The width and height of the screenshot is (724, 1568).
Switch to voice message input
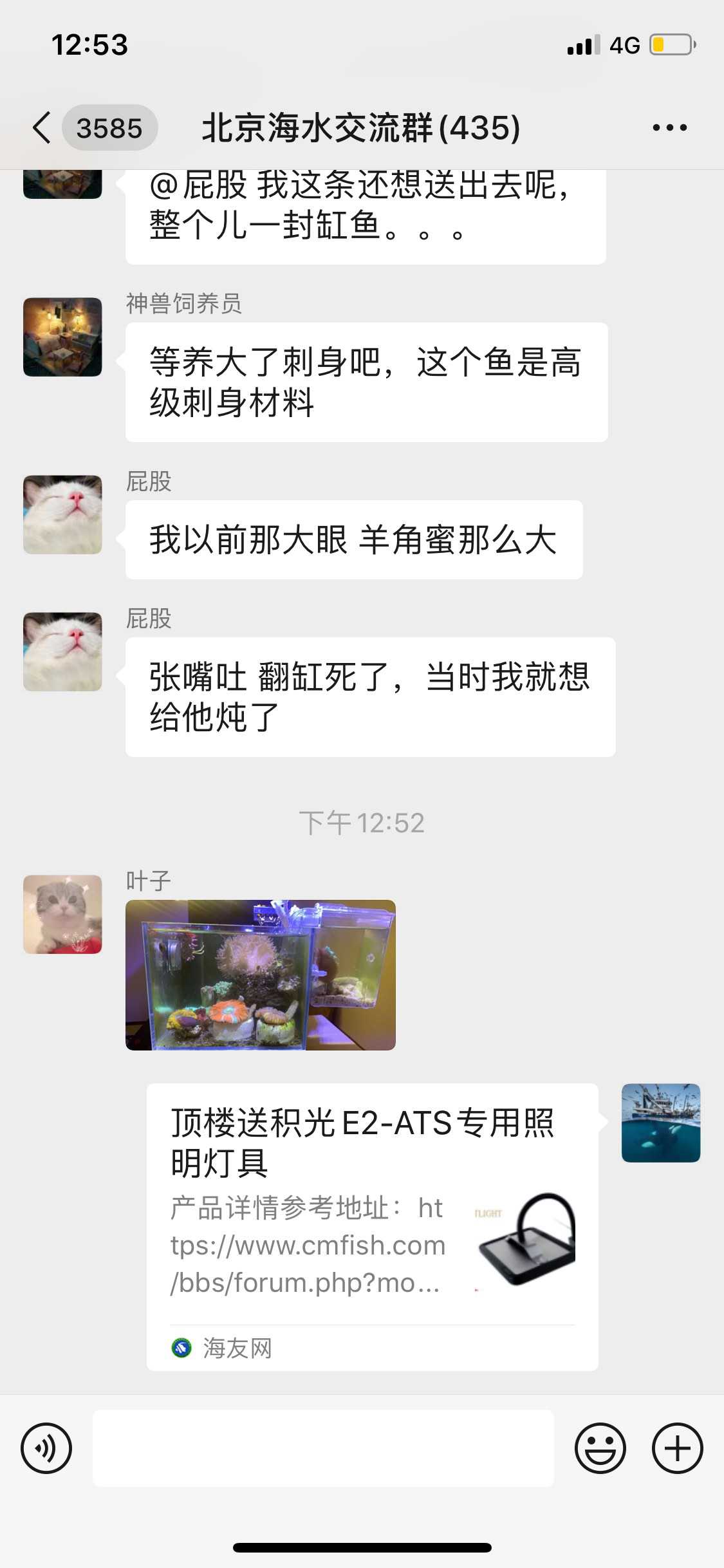click(x=46, y=1448)
